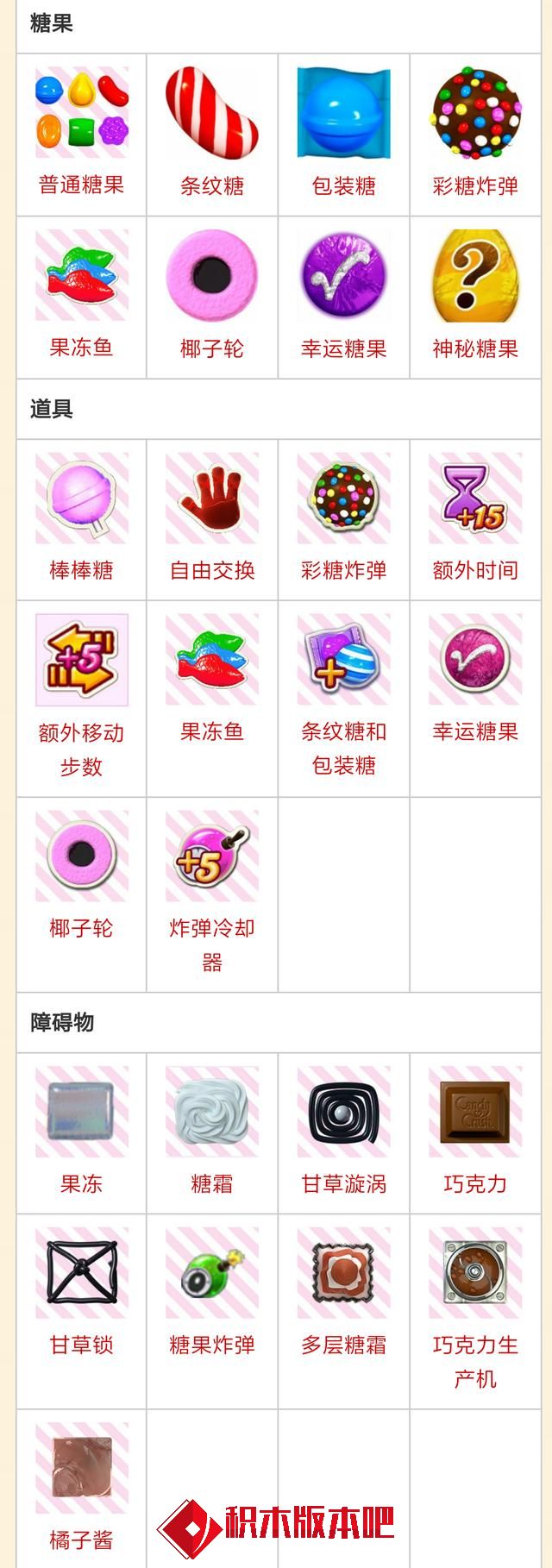Viewport: 552px width, 1568px height.
Task: Open the 甘草漩涡 link
Action: pos(343,1183)
